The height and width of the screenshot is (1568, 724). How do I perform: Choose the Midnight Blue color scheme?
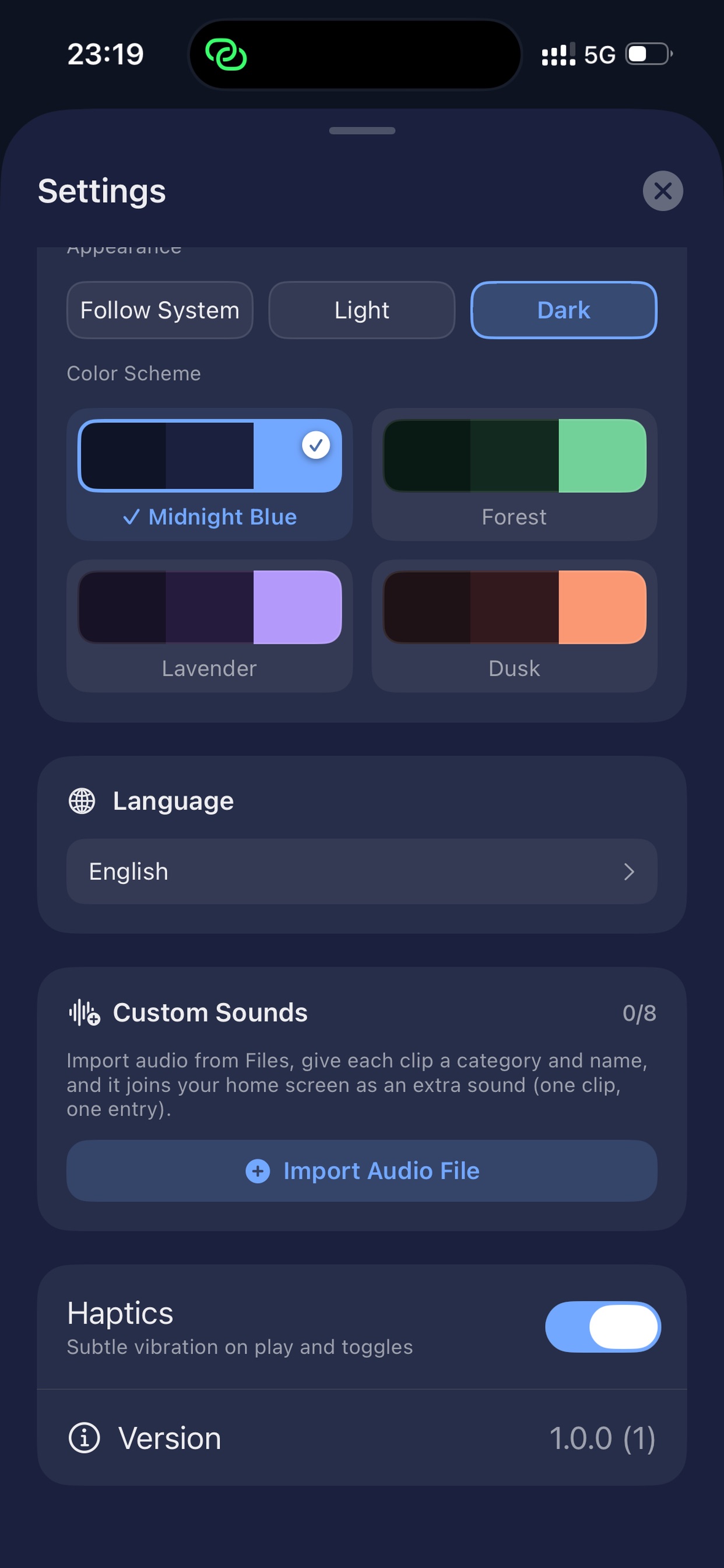click(x=210, y=474)
